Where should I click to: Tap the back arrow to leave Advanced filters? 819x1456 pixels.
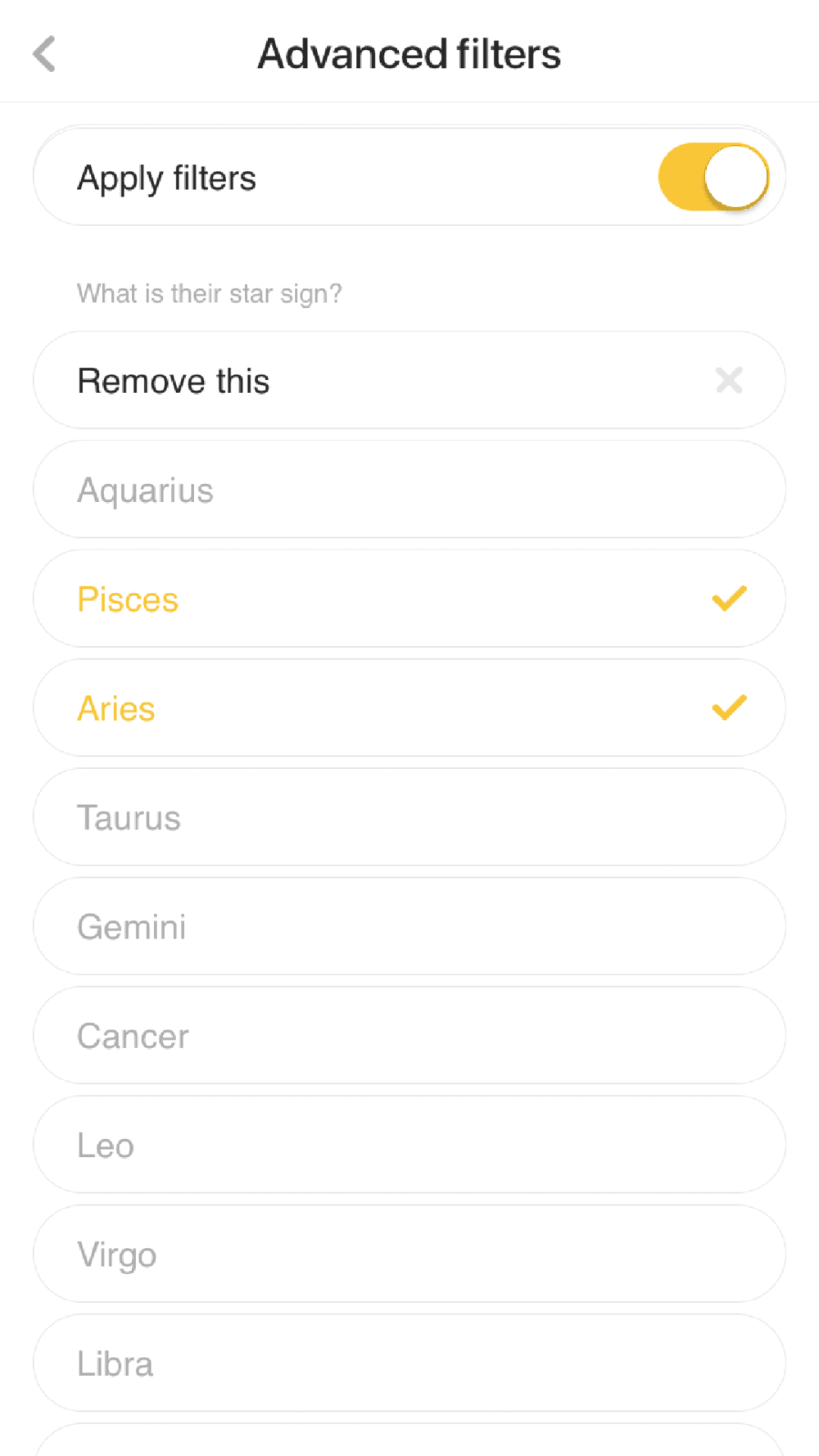45,53
